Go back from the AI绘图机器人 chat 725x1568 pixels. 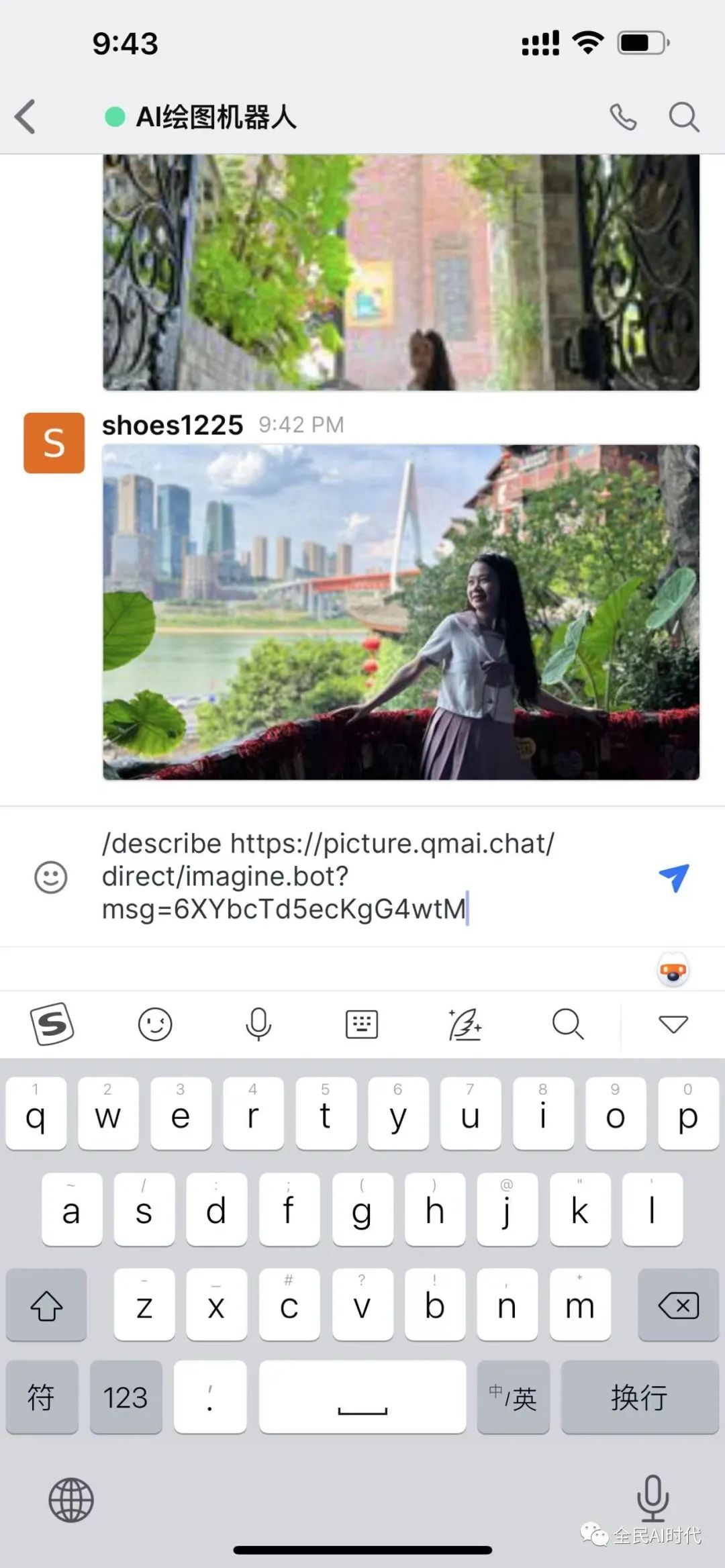[x=26, y=117]
